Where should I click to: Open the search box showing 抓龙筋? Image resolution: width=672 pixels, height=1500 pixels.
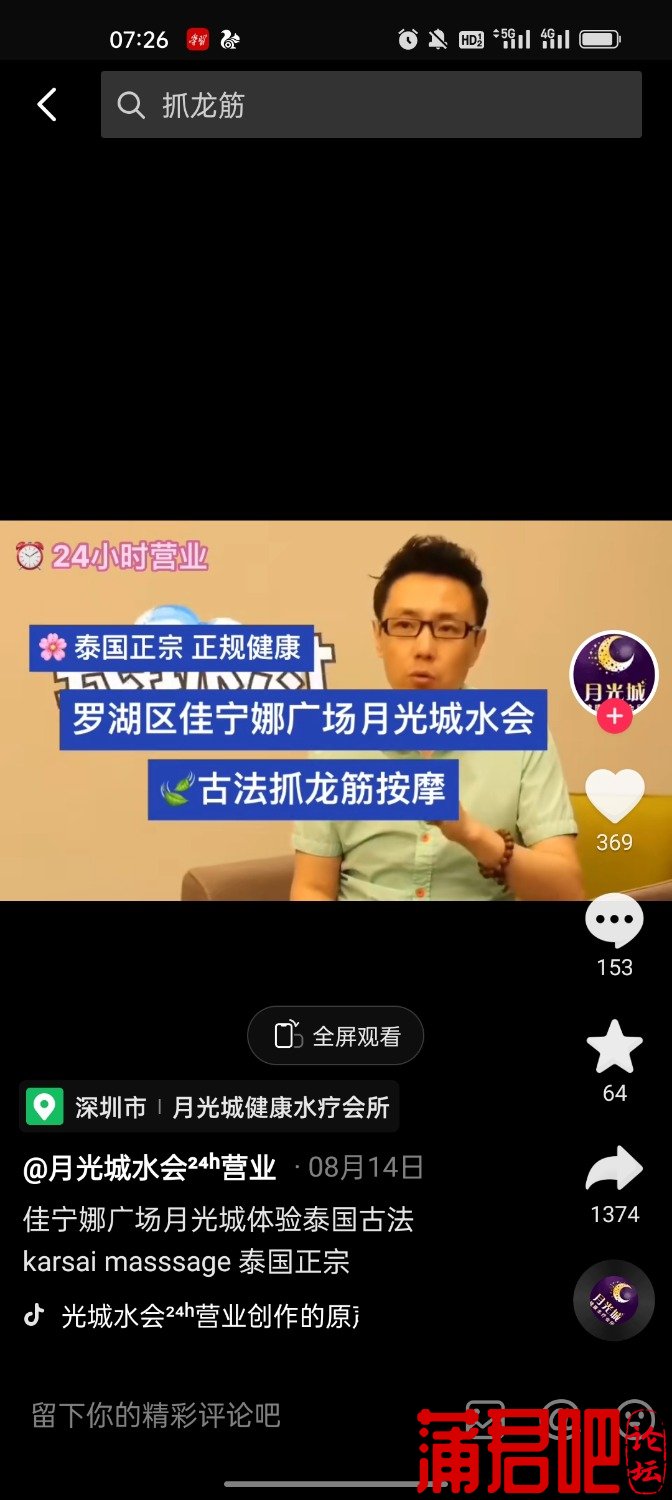pos(370,105)
